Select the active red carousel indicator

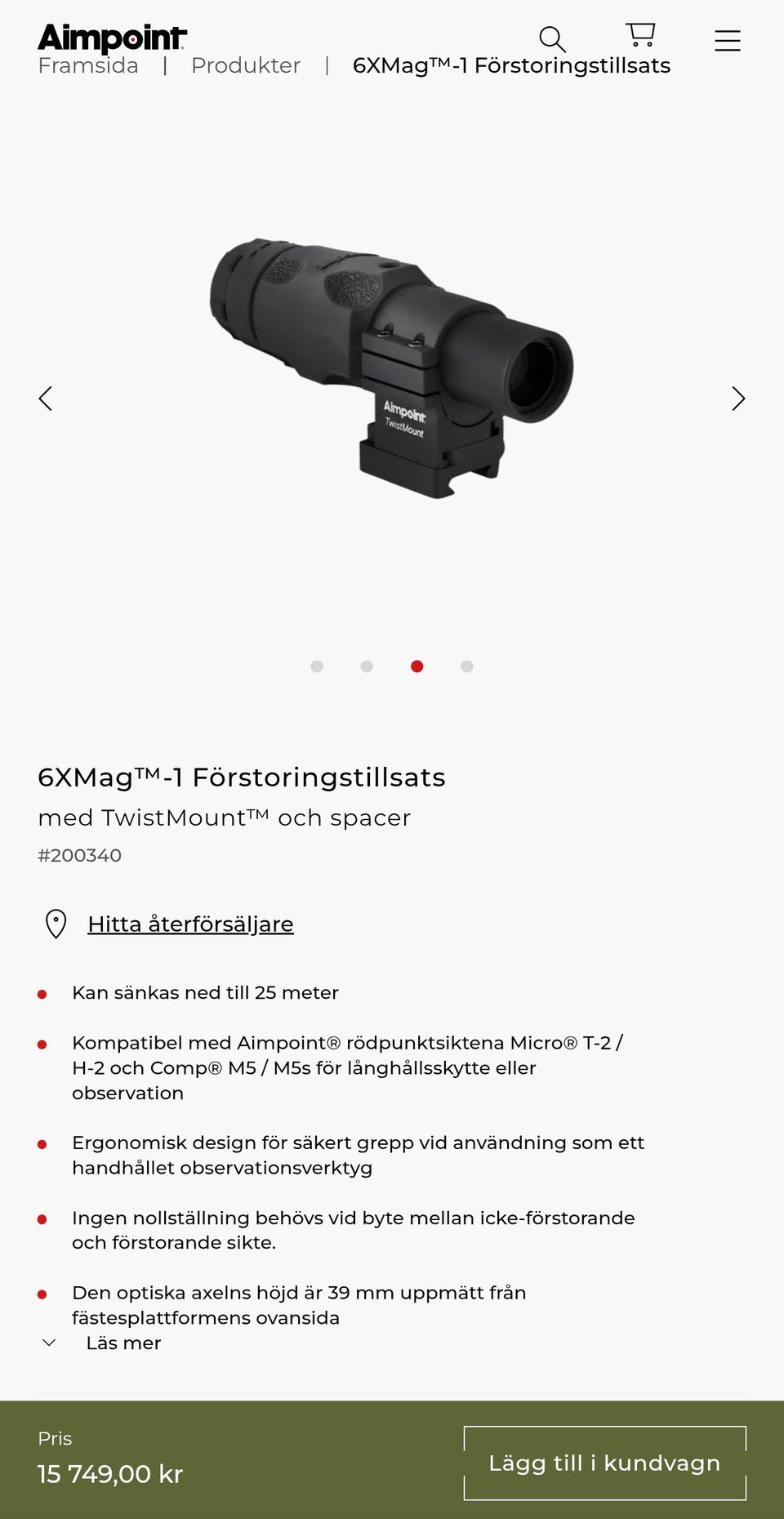pos(416,666)
